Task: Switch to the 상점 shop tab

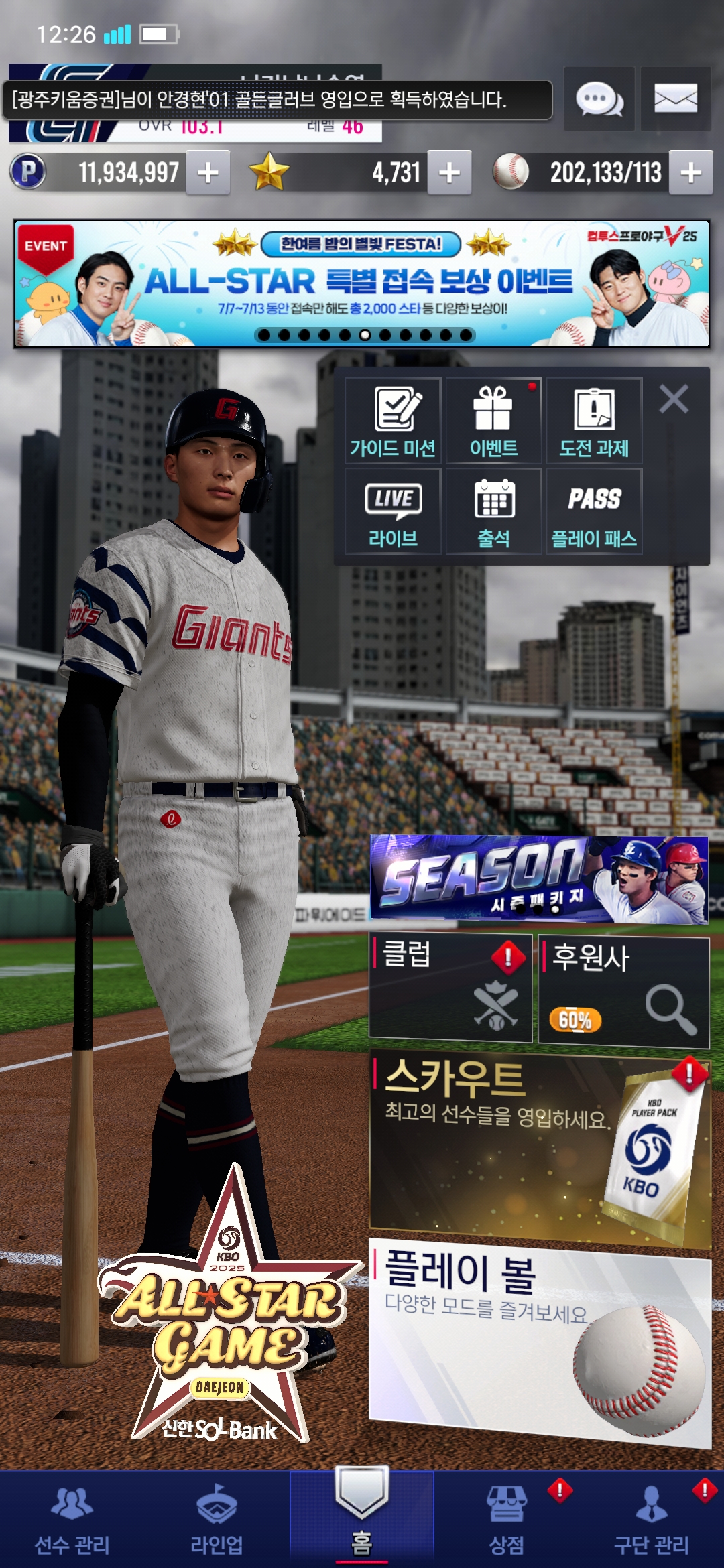Action: pyautogui.click(x=507, y=1520)
